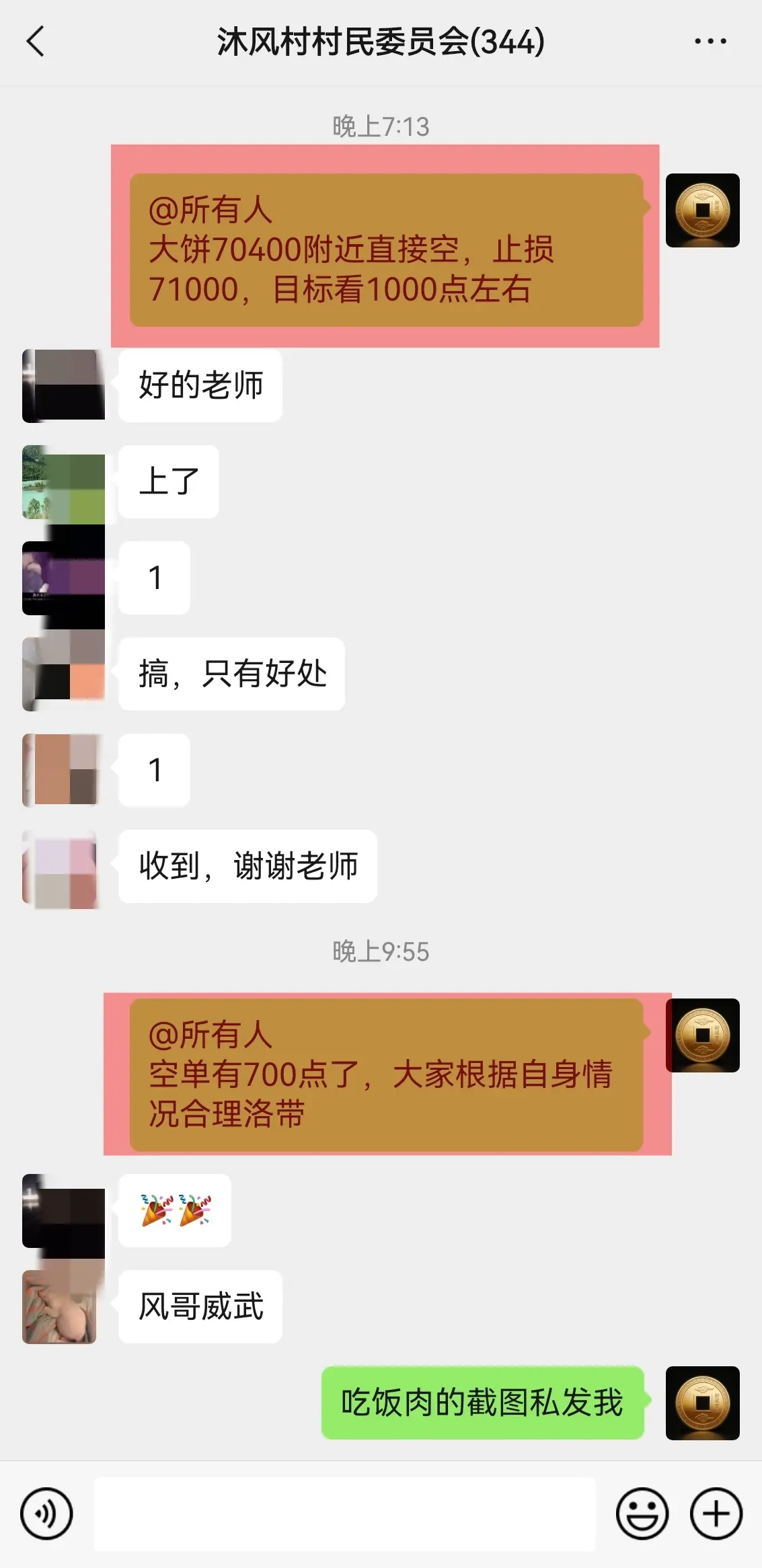Click the gold coin avatar beside 7:13 announcement
762x1568 pixels.
click(x=702, y=209)
